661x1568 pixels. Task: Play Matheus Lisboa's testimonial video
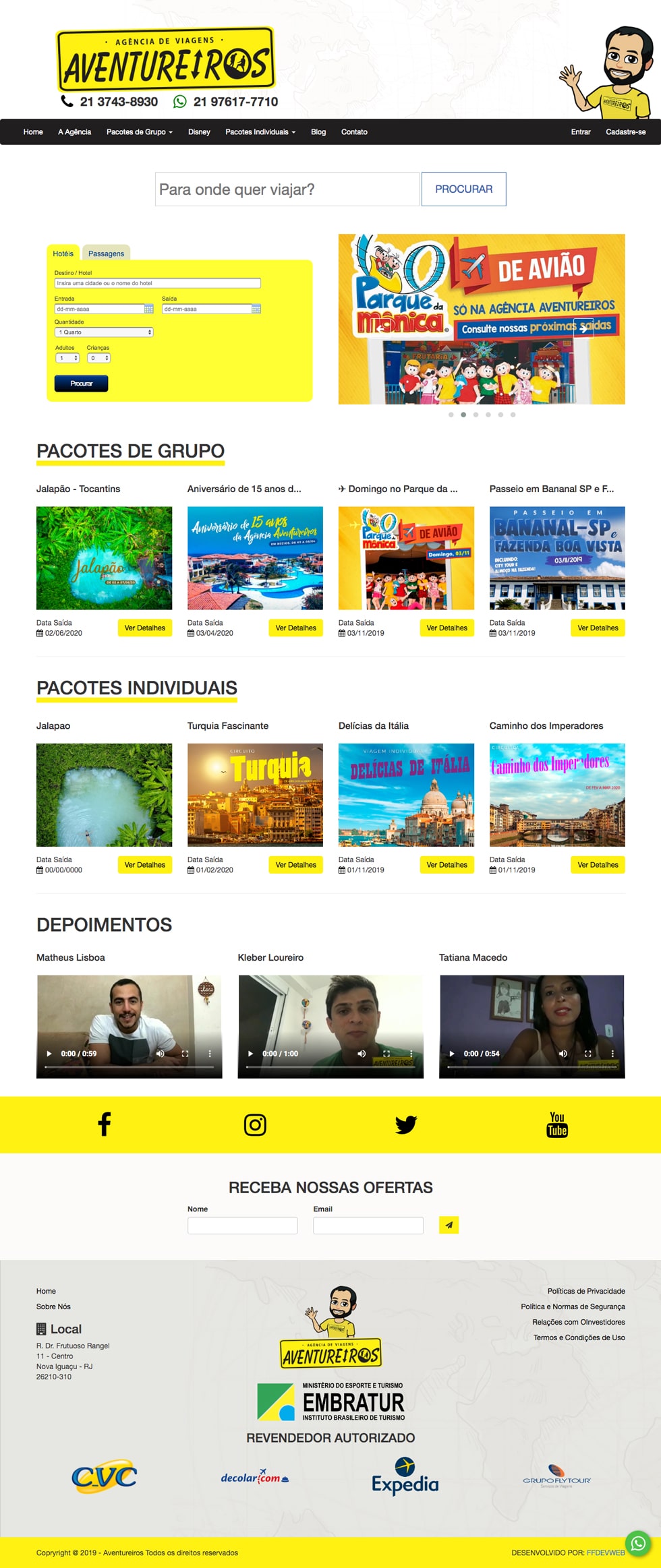[49, 1054]
